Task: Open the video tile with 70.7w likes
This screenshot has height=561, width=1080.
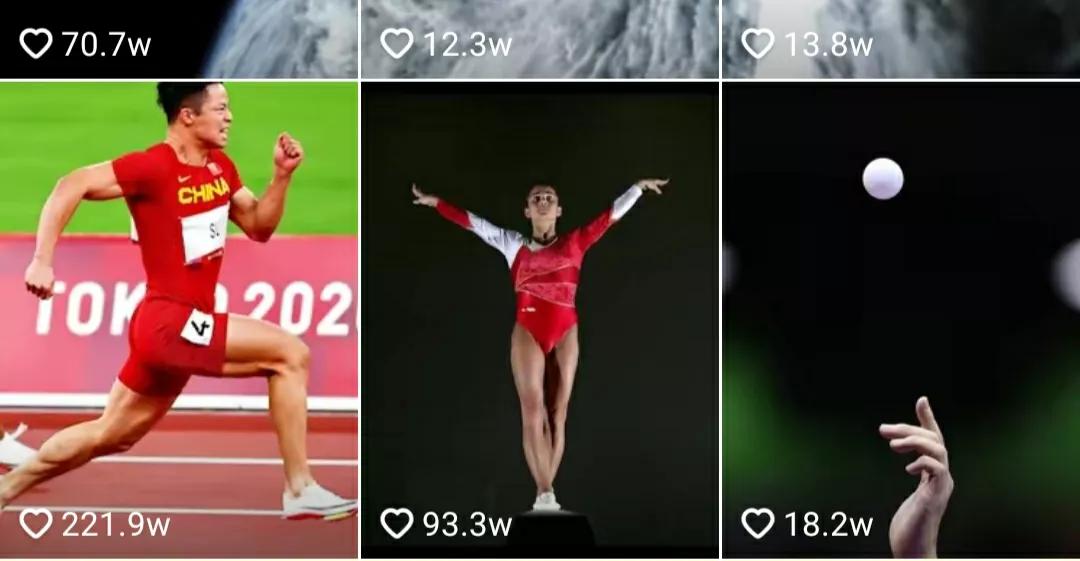Action: pos(178,38)
